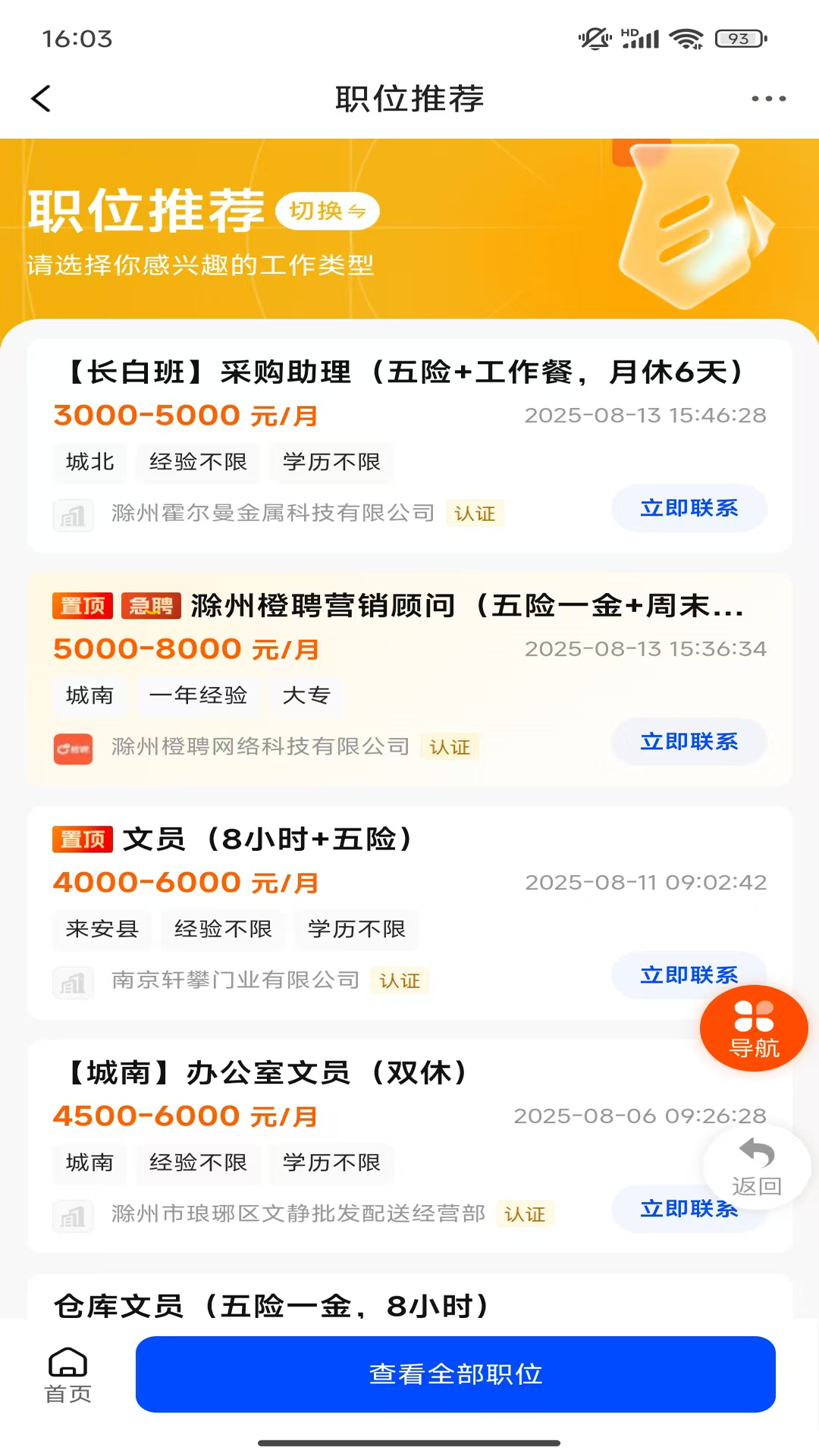
Task: Tap the 置顶 tag on 文员 job post
Action: point(83,839)
